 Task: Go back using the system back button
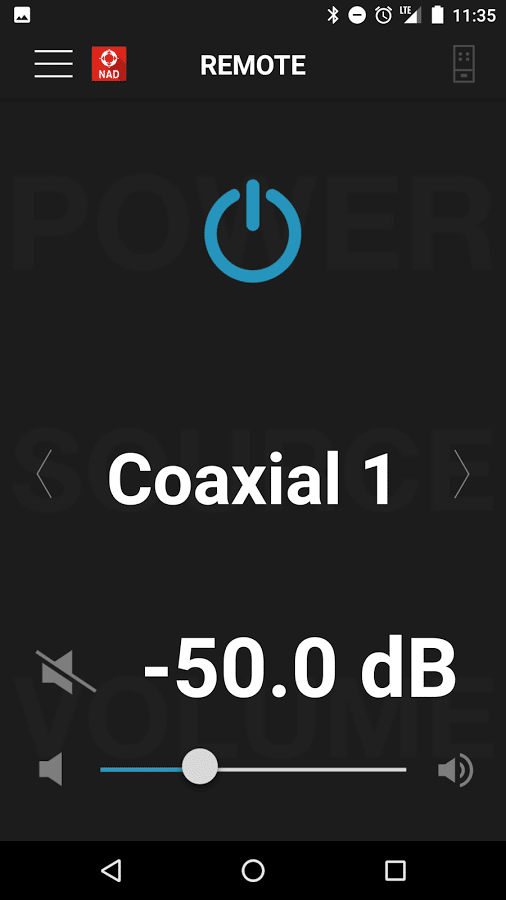point(111,870)
